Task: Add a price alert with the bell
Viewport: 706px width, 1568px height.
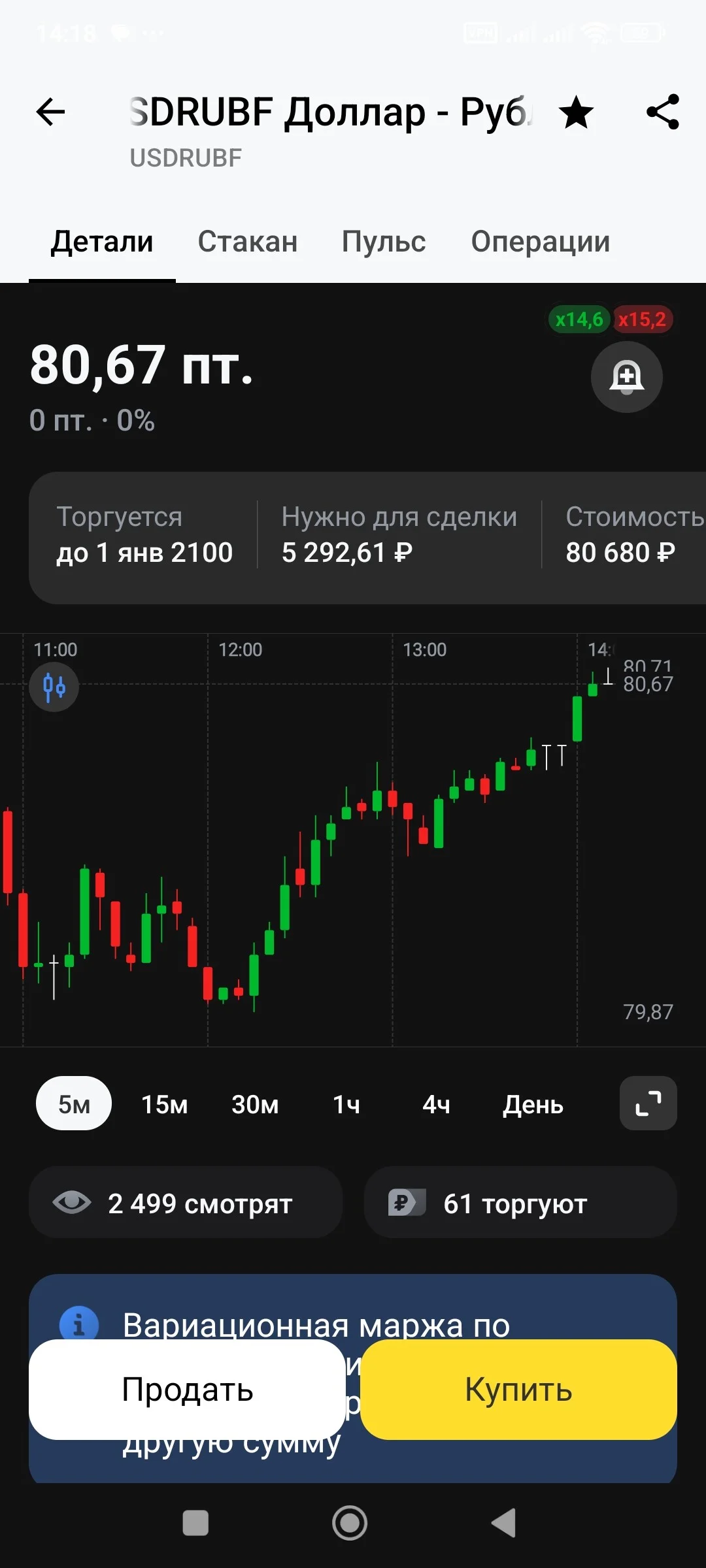Action: pos(627,377)
